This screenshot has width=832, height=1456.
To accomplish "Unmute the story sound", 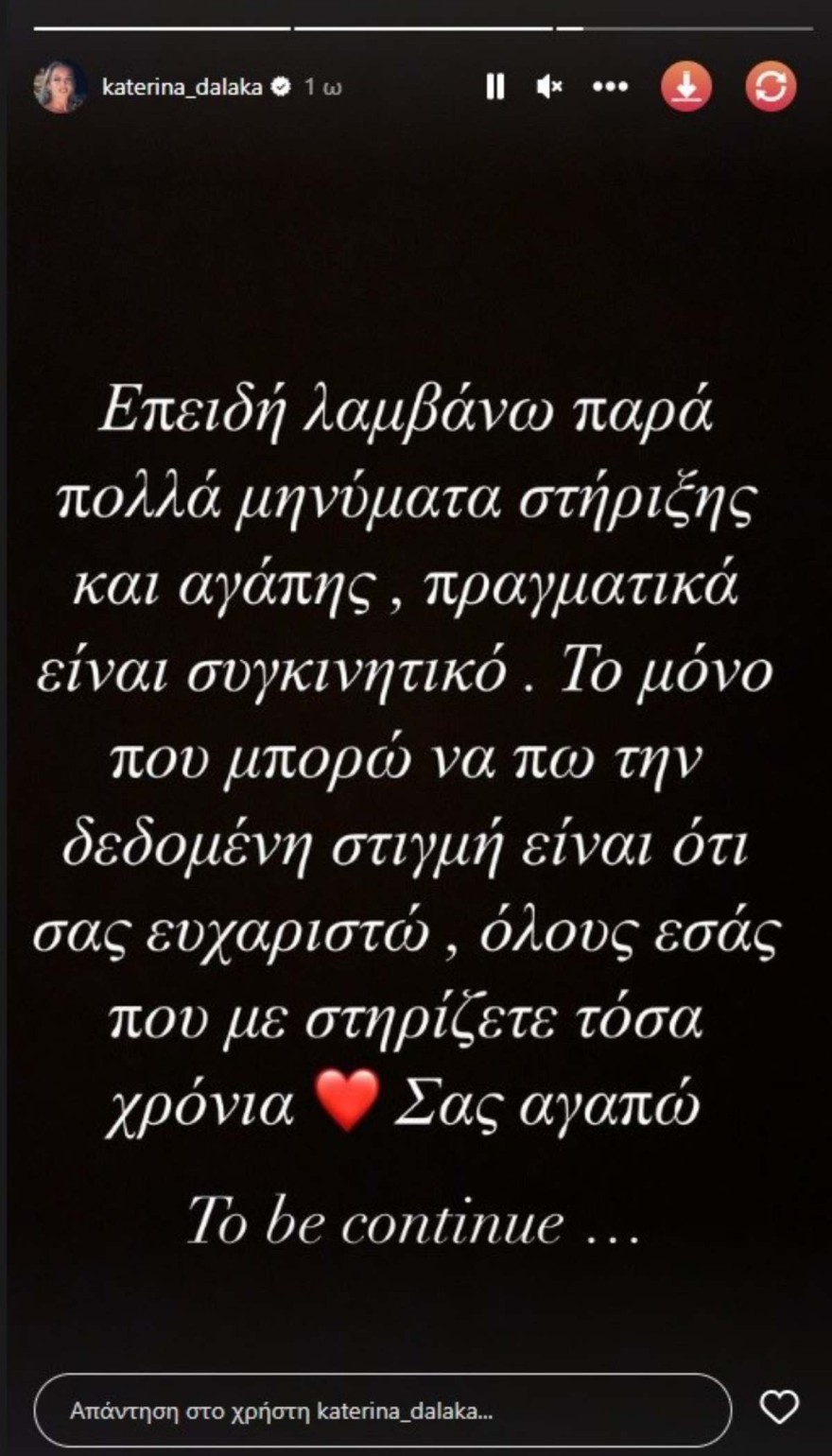I will [549, 87].
